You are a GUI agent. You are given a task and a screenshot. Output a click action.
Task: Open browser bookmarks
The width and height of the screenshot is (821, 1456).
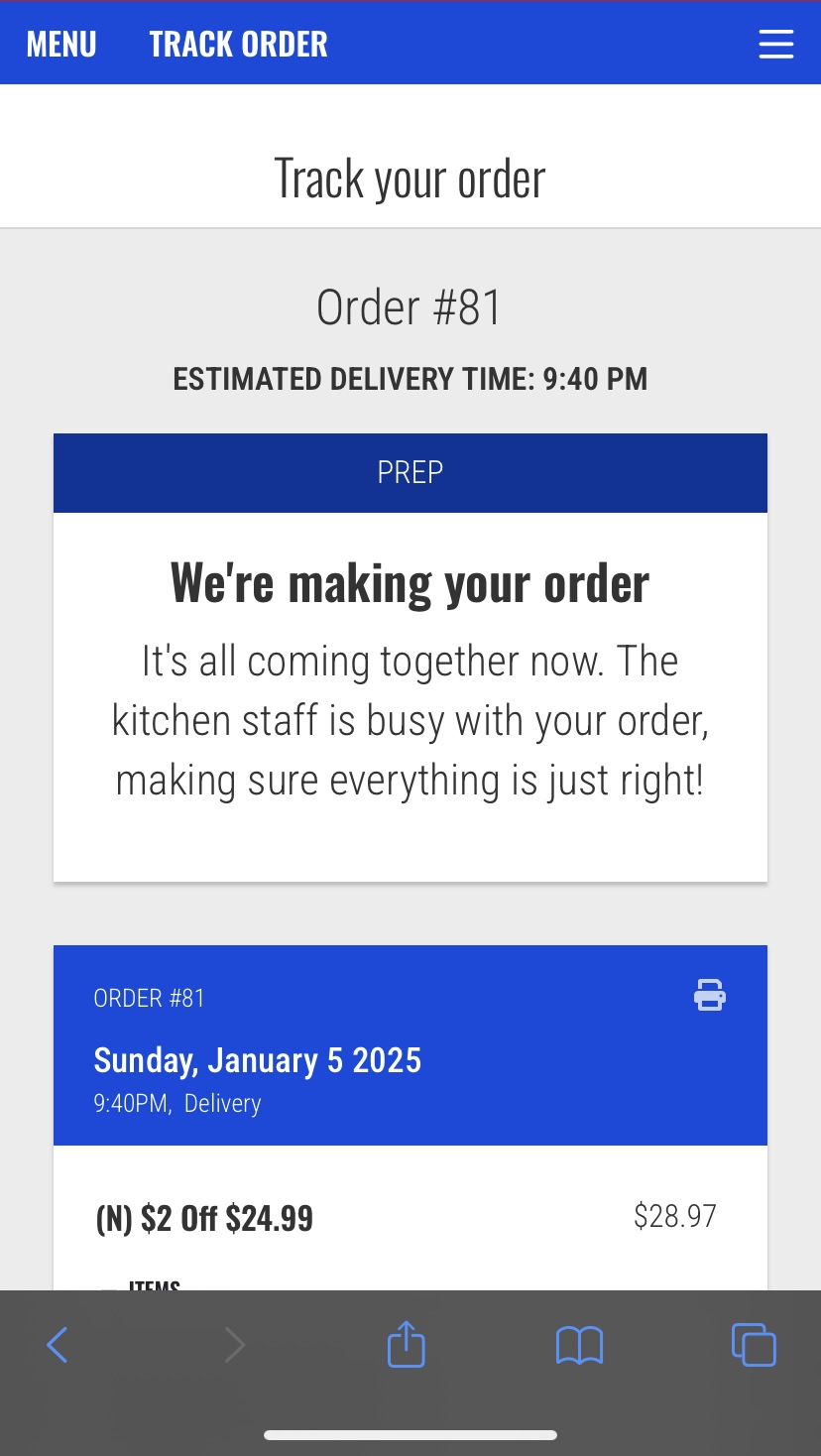[x=579, y=1345]
